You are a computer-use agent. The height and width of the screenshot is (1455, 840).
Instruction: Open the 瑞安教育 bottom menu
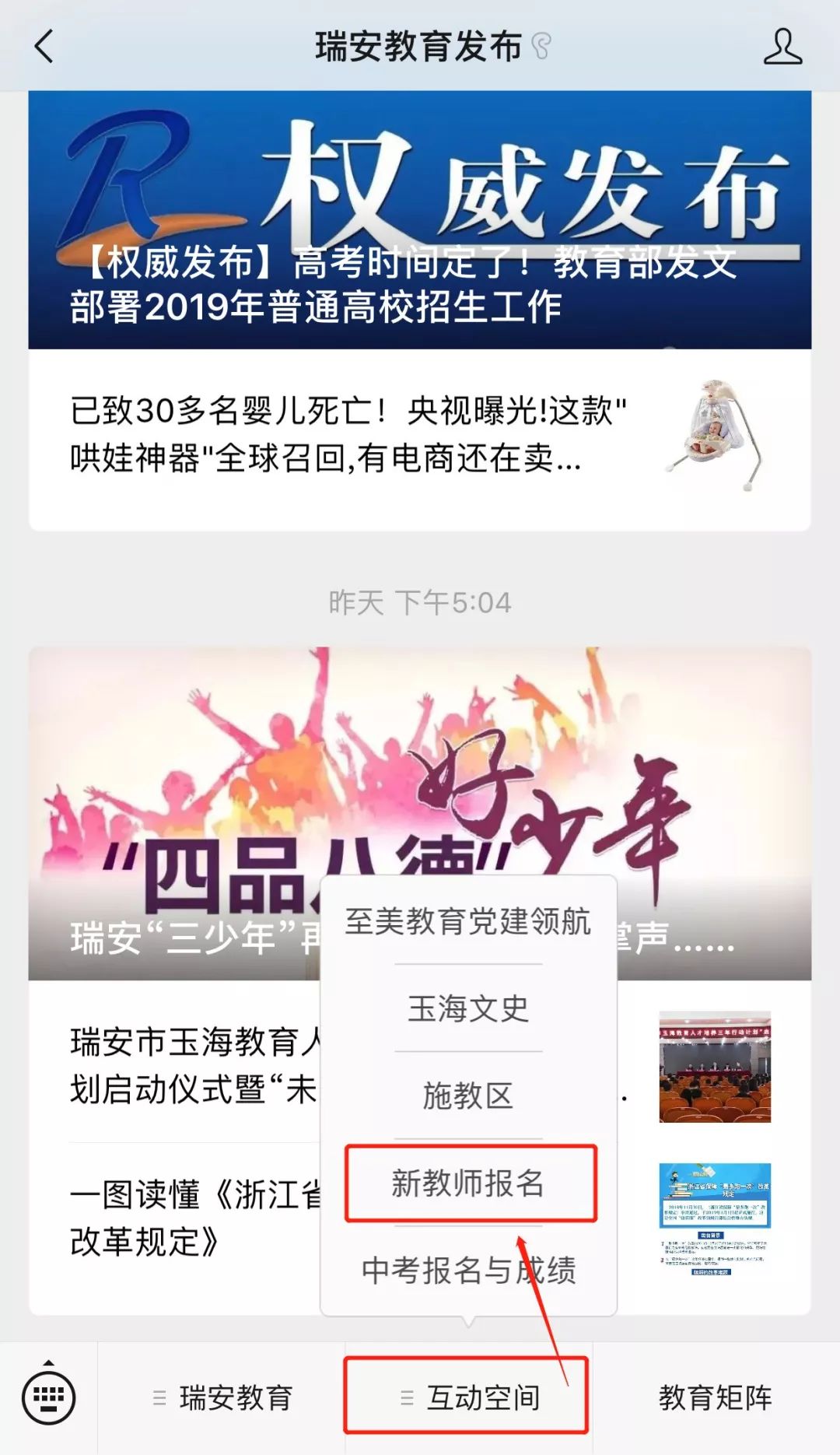tap(222, 1398)
